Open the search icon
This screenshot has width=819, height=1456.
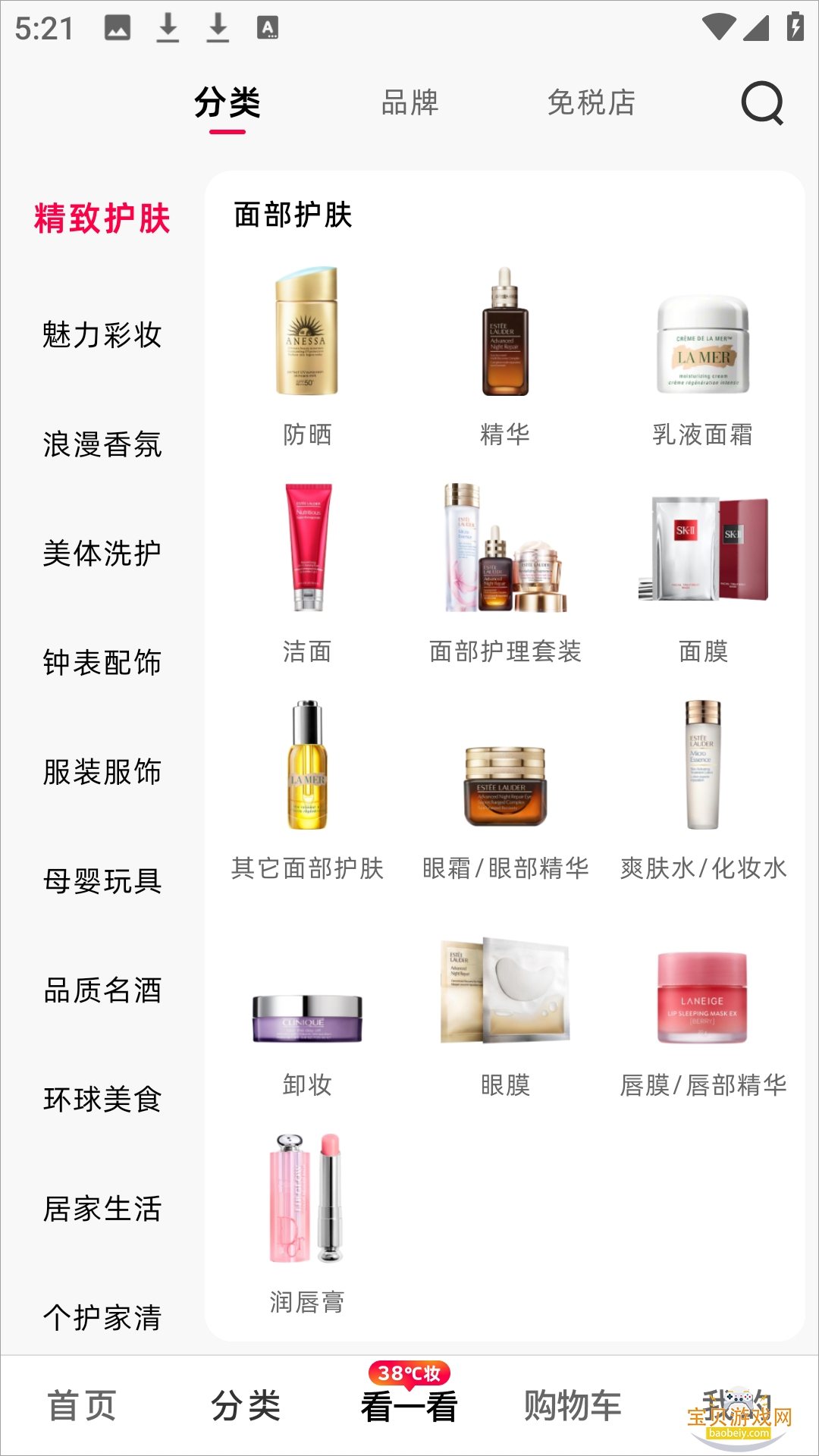point(761,102)
